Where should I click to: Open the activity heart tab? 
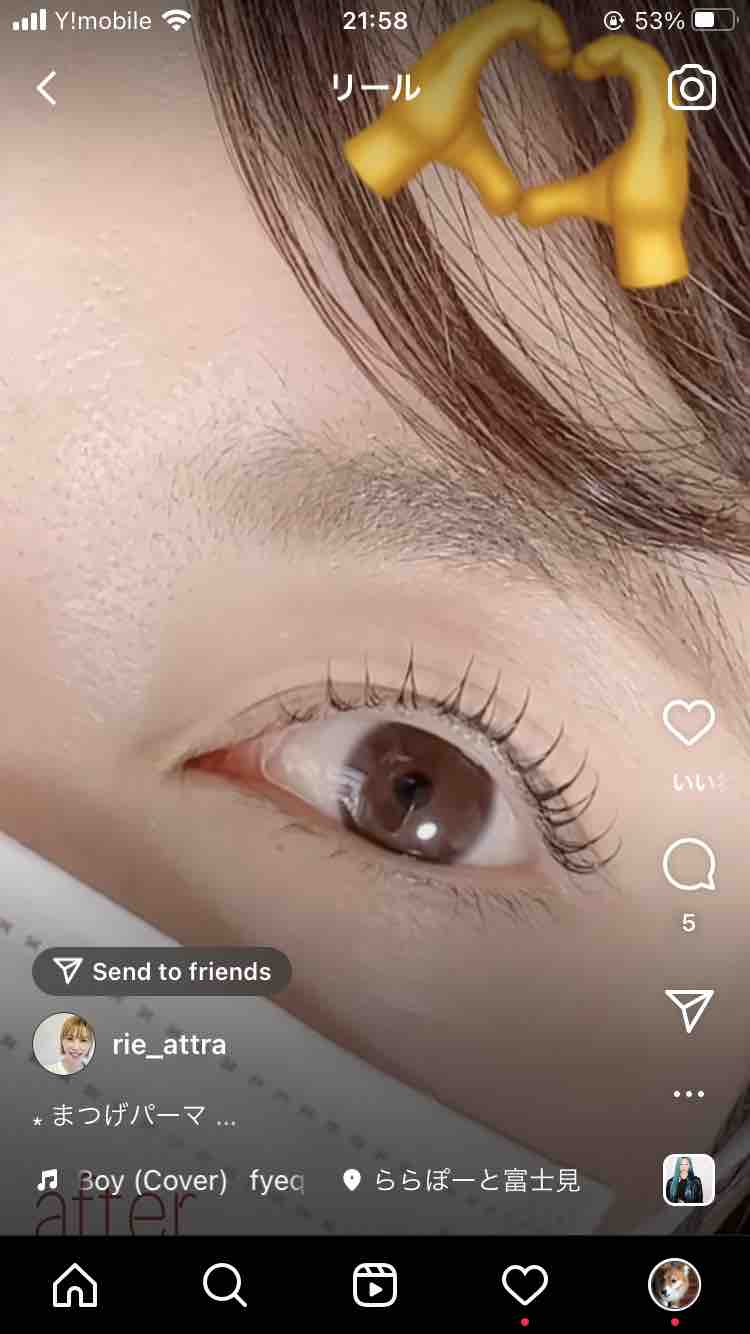click(525, 1284)
